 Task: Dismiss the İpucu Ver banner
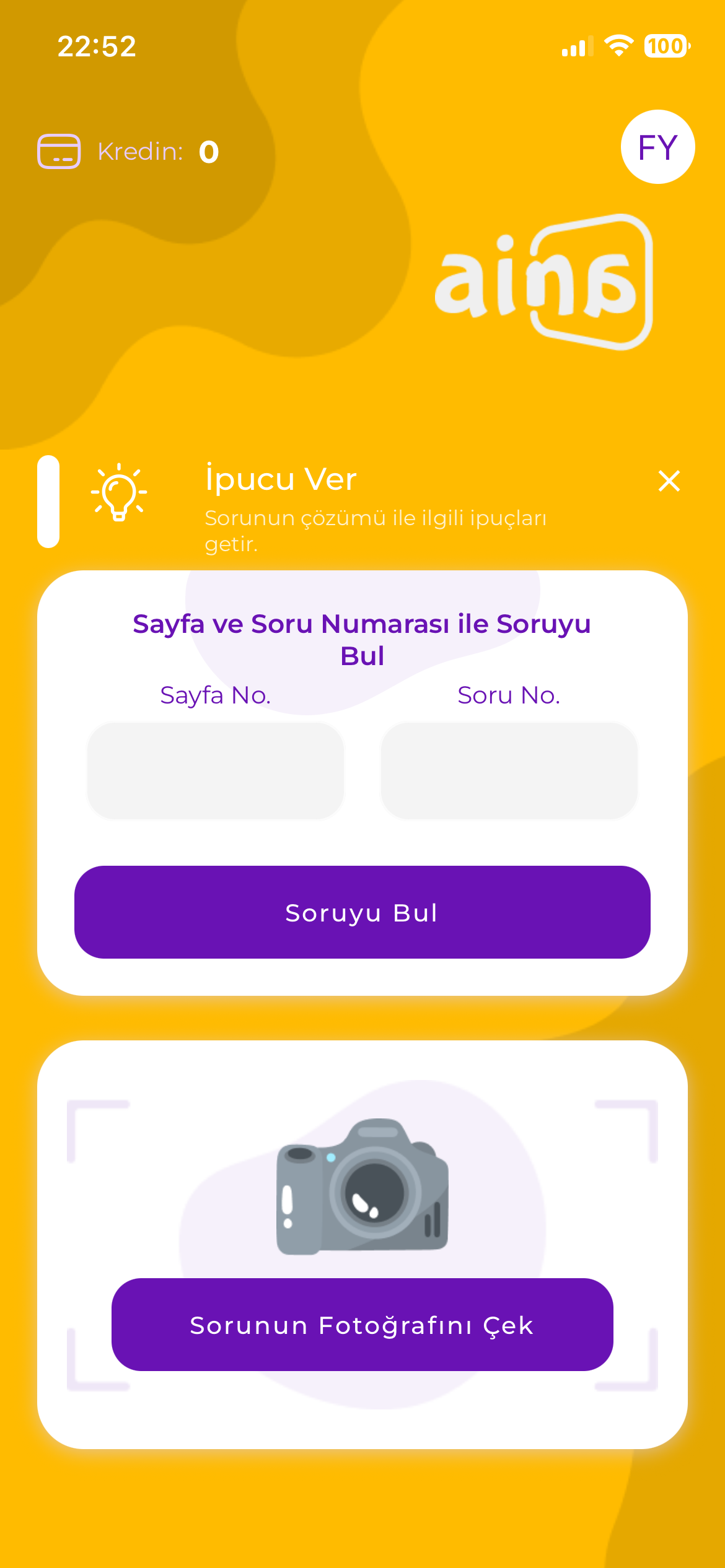tap(669, 481)
